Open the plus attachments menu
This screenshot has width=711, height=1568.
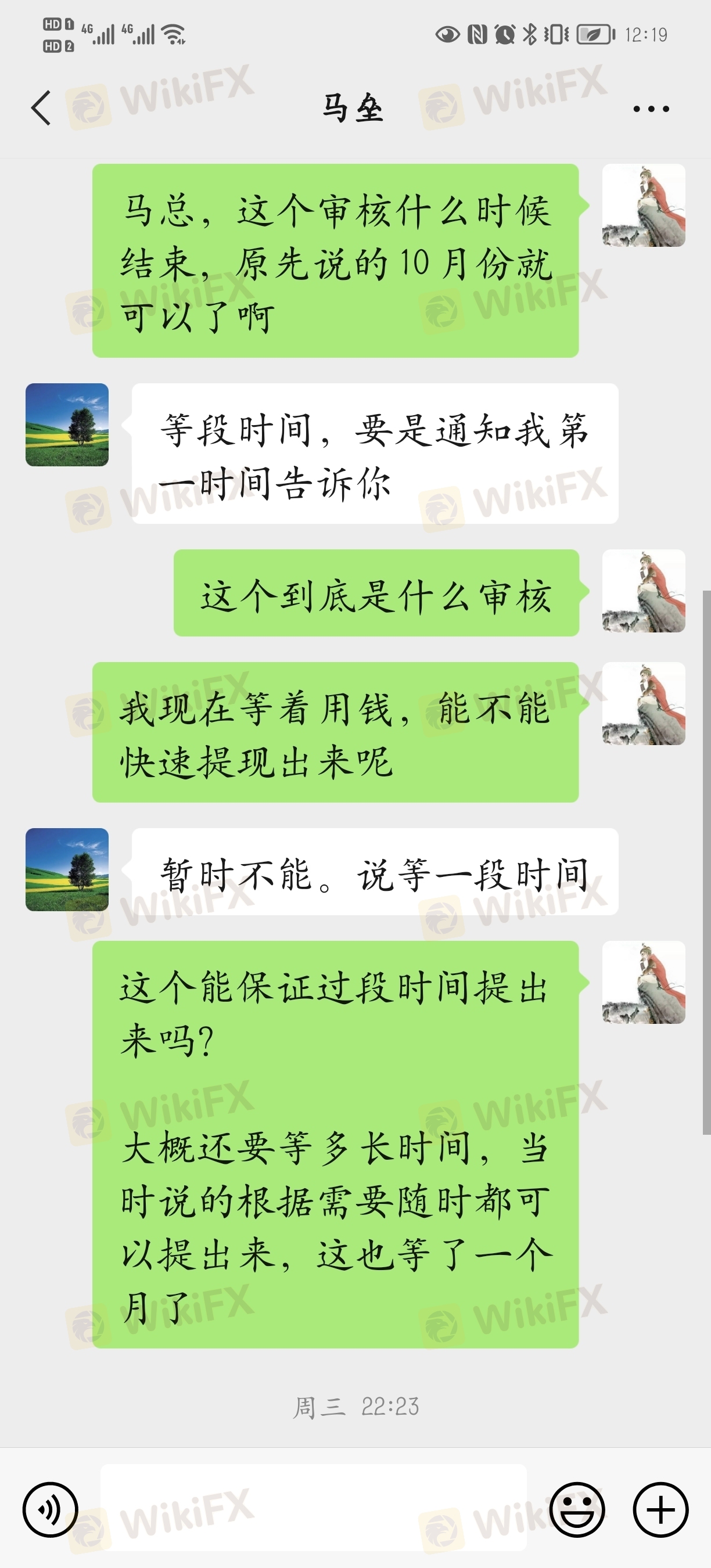point(660,1509)
